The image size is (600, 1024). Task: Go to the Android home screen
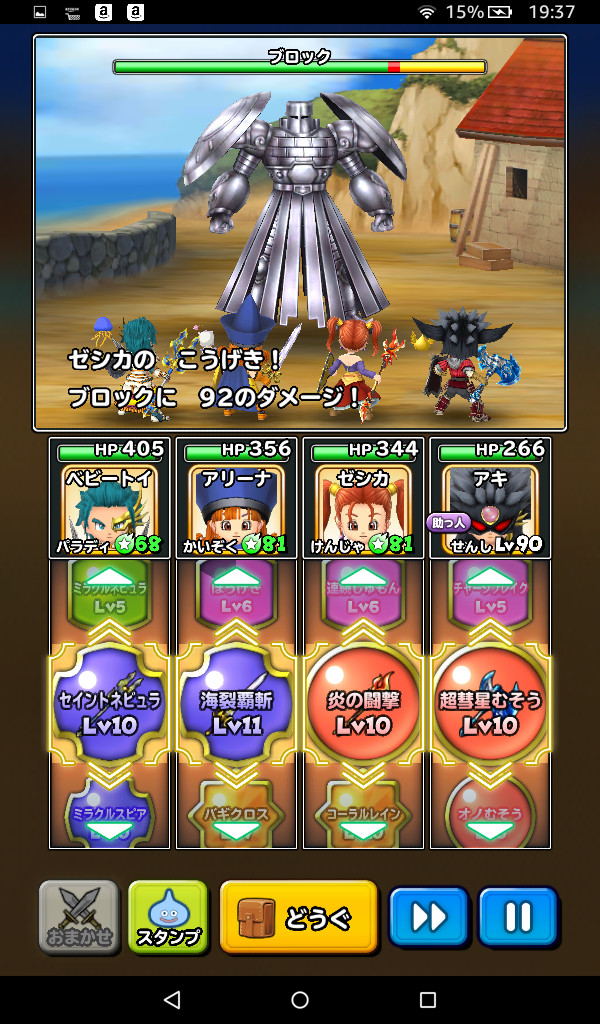click(x=300, y=1000)
